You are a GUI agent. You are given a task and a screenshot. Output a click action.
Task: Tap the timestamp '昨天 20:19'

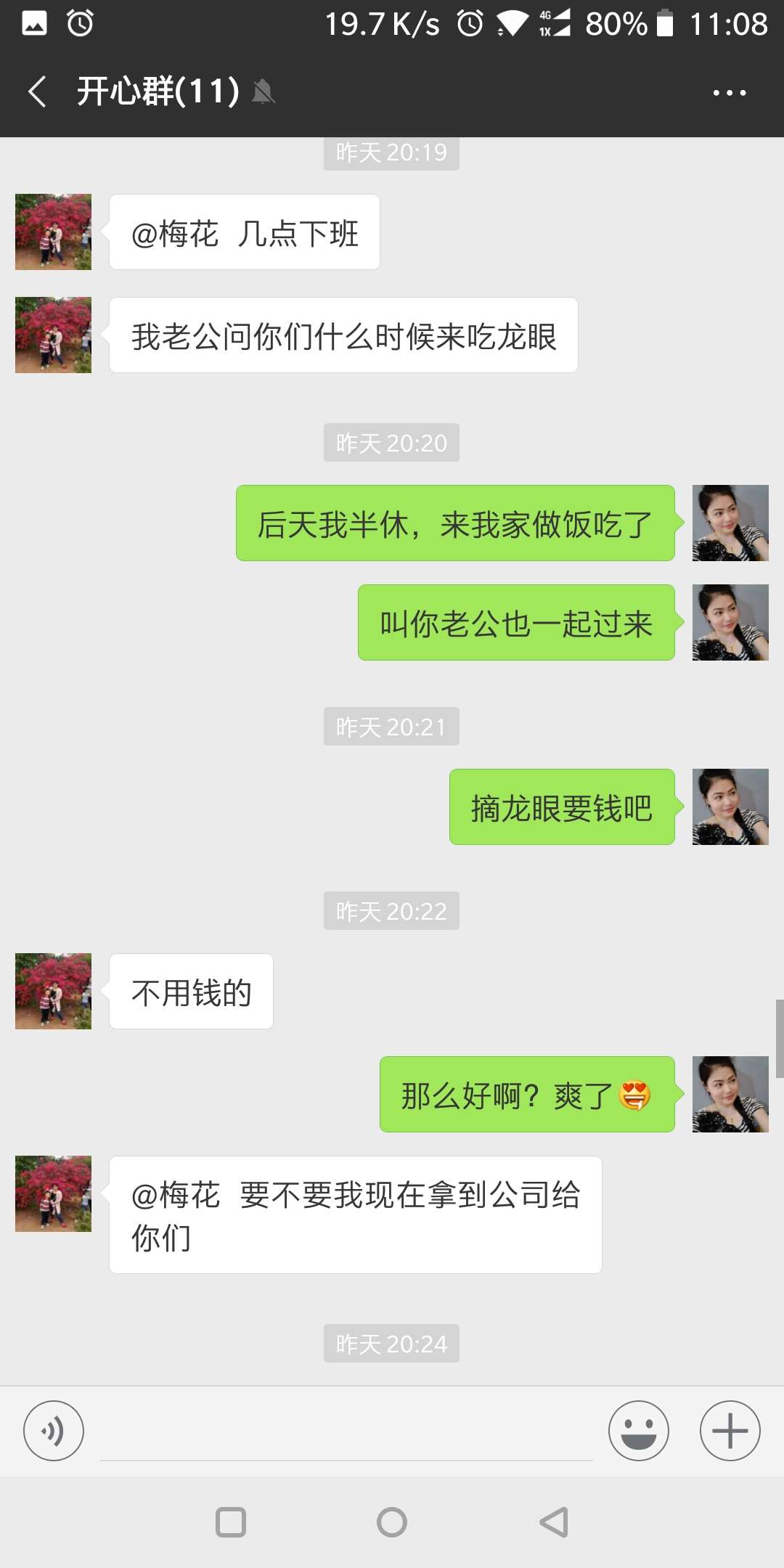coord(391,152)
